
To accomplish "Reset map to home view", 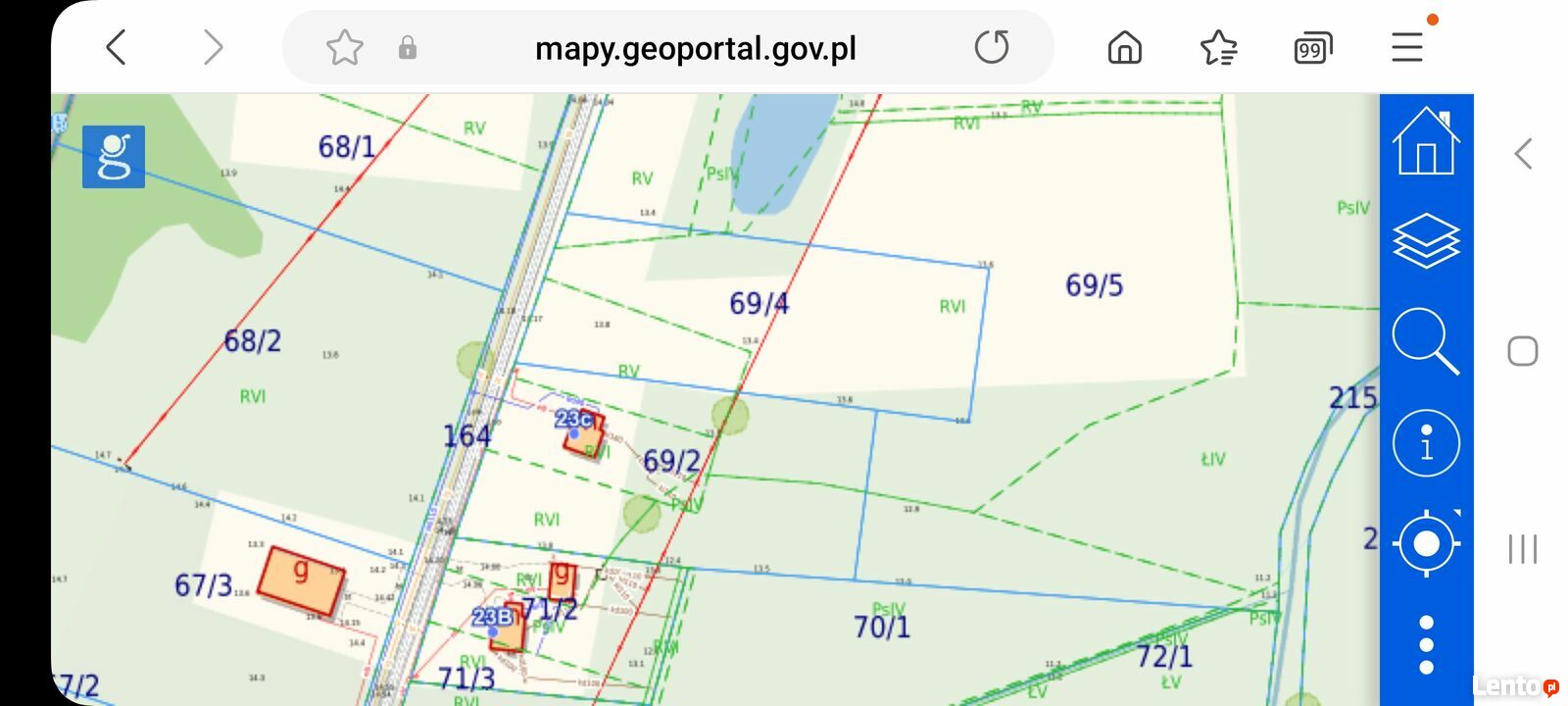I will point(1426,142).
